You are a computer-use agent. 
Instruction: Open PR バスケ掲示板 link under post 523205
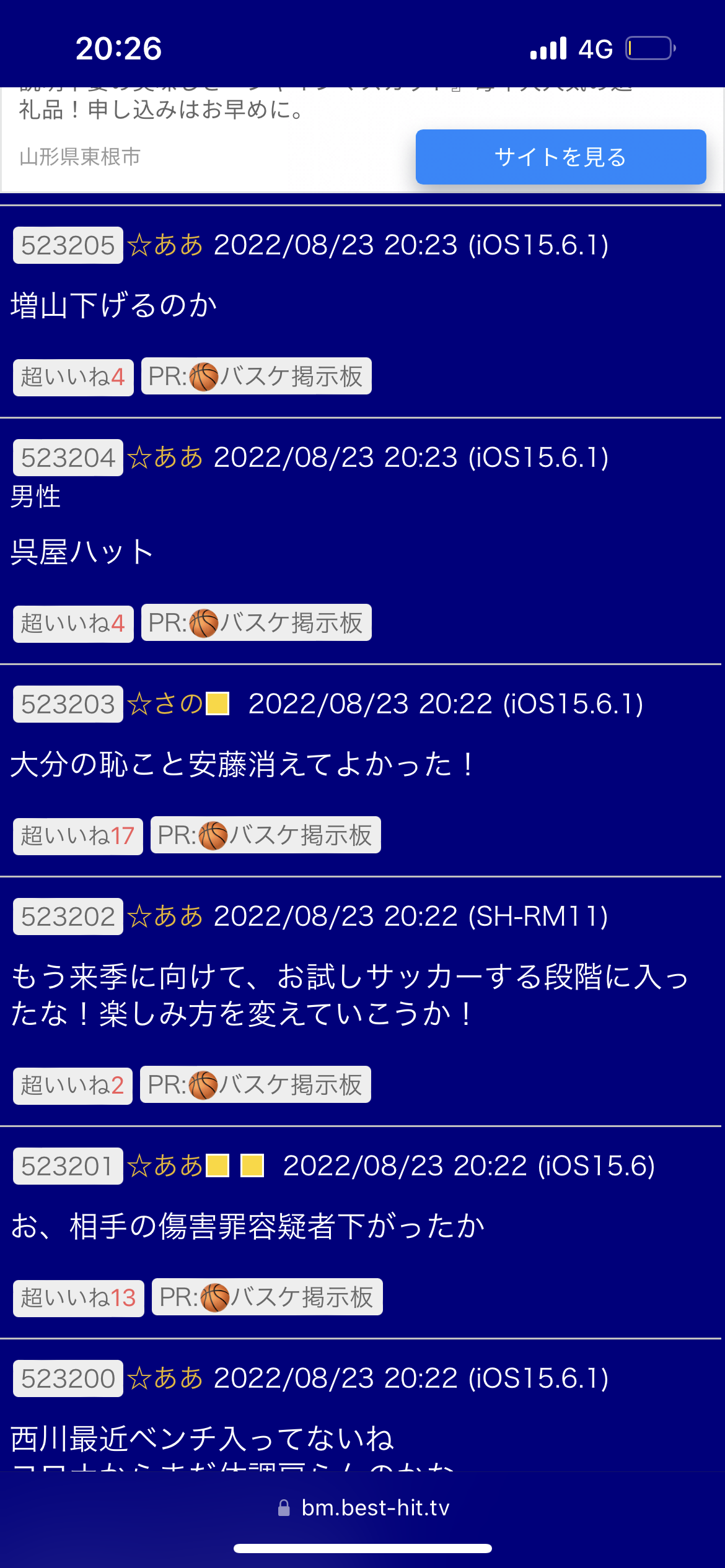point(256,376)
